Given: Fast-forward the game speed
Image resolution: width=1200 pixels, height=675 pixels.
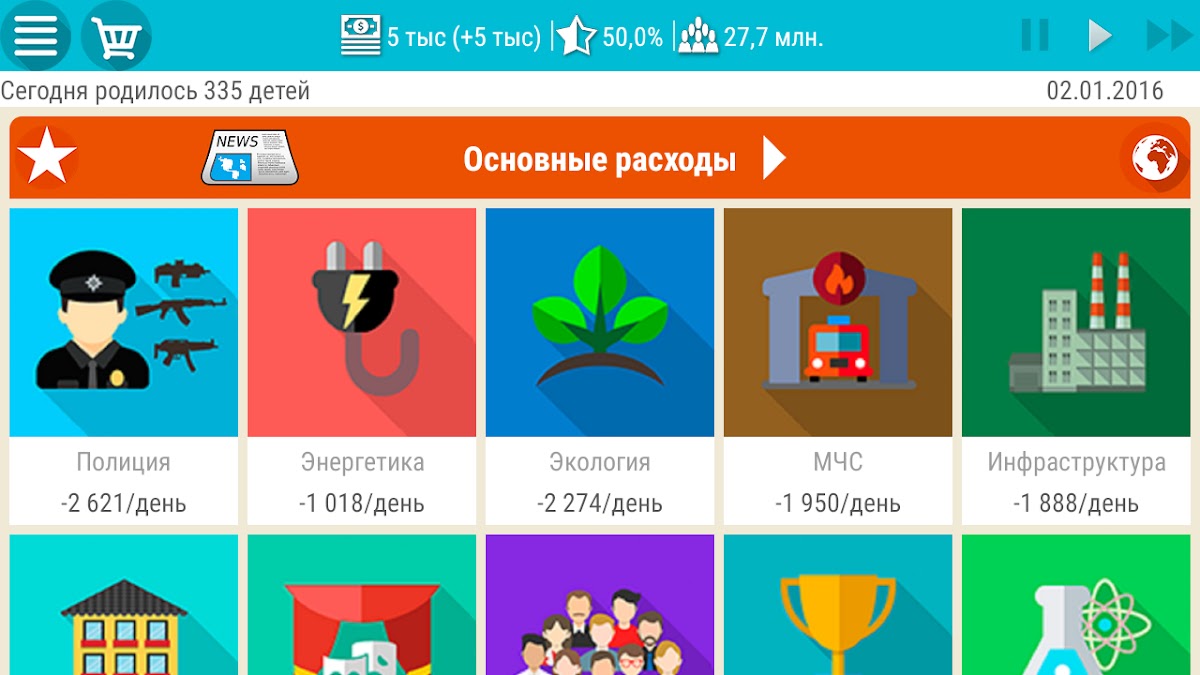Looking at the screenshot, I should coord(1168,36).
